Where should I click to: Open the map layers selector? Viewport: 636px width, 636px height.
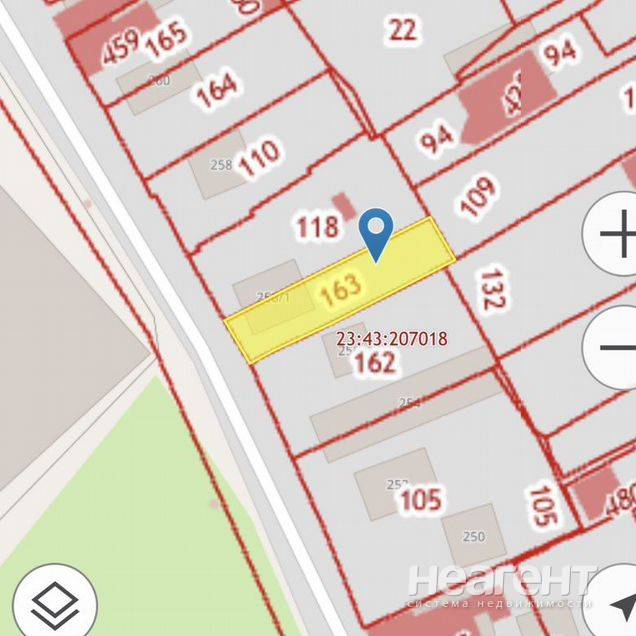tap(53, 602)
